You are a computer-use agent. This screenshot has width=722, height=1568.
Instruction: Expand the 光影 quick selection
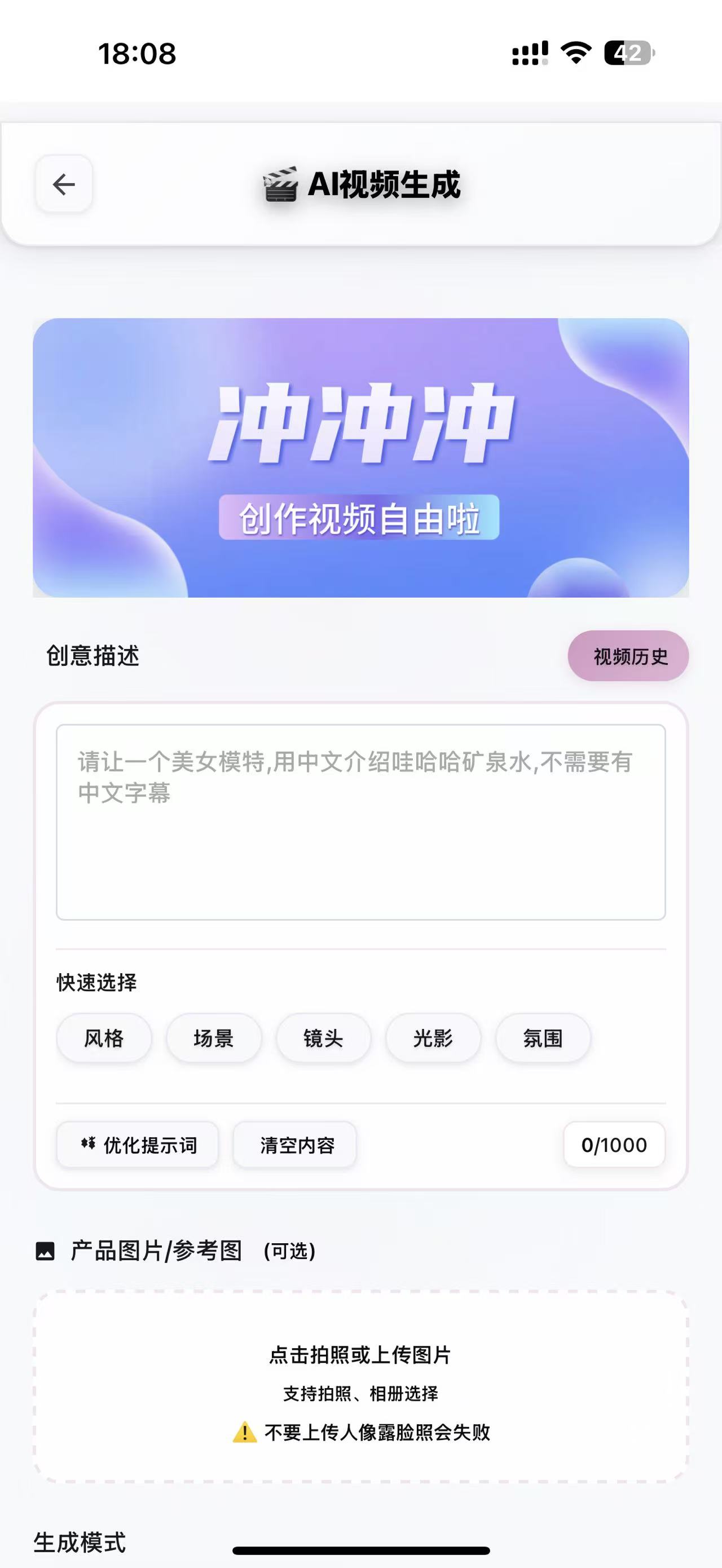(433, 1039)
